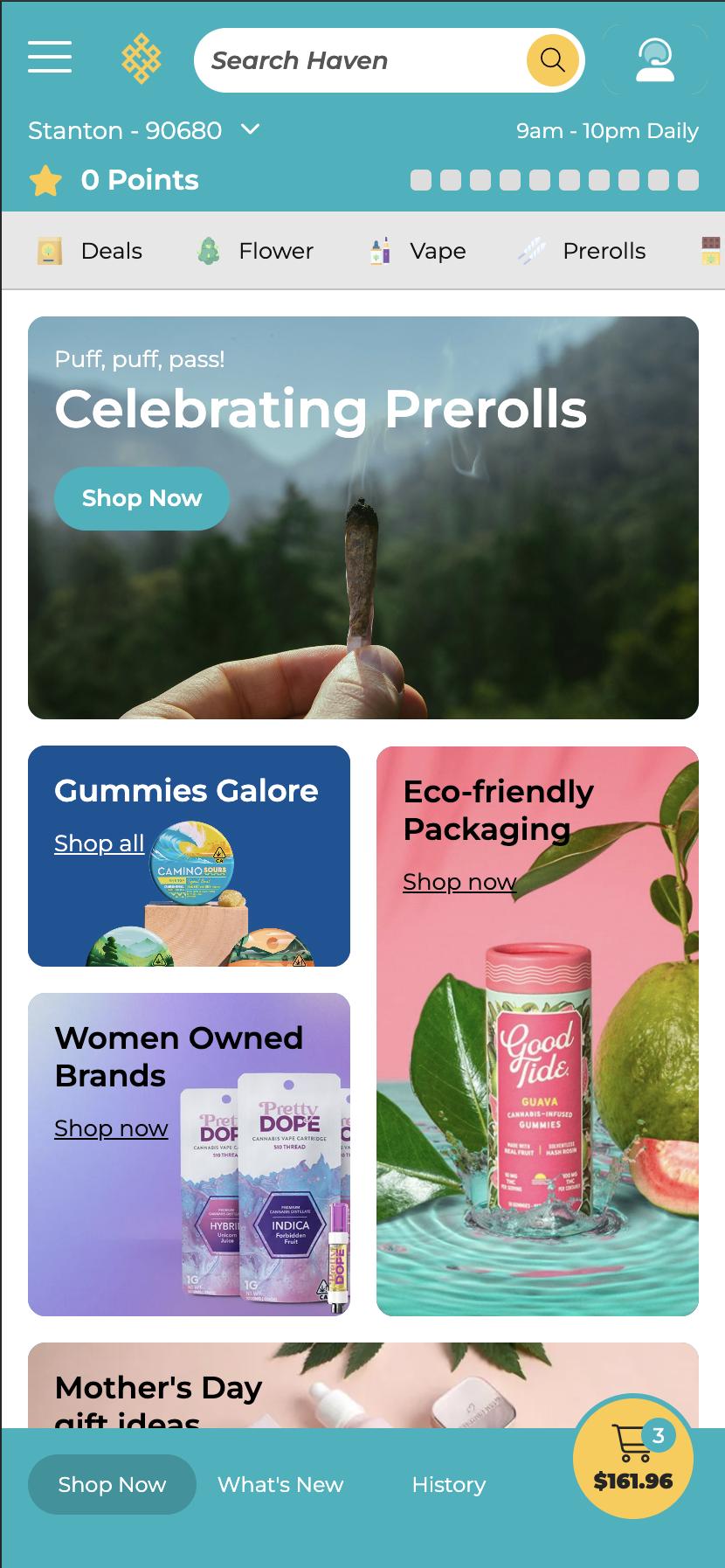Go to the Prerolls category
The image size is (725, 1568).
tap(583, 251)
